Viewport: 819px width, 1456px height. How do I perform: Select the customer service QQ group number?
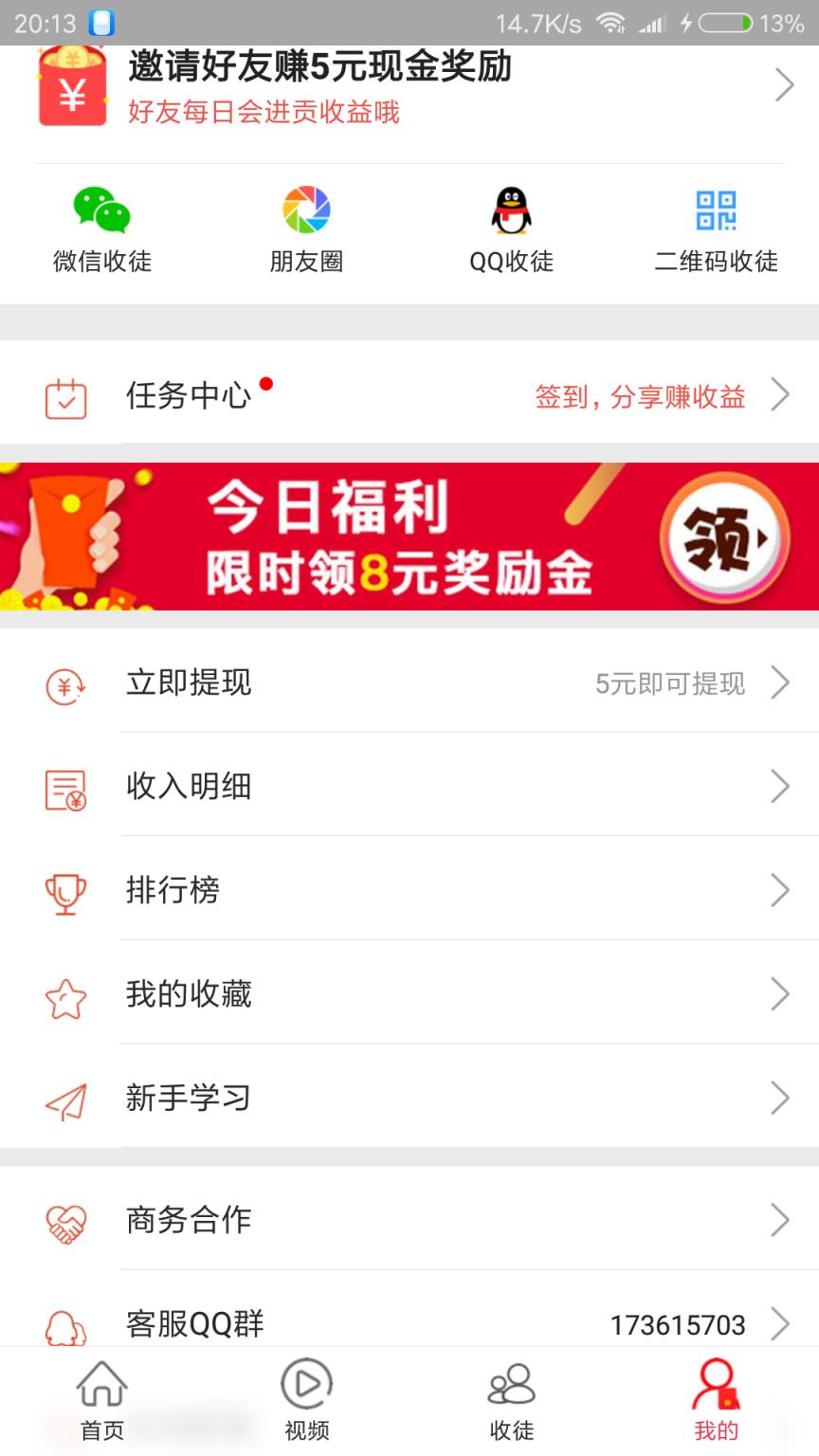pos(679,1324)
